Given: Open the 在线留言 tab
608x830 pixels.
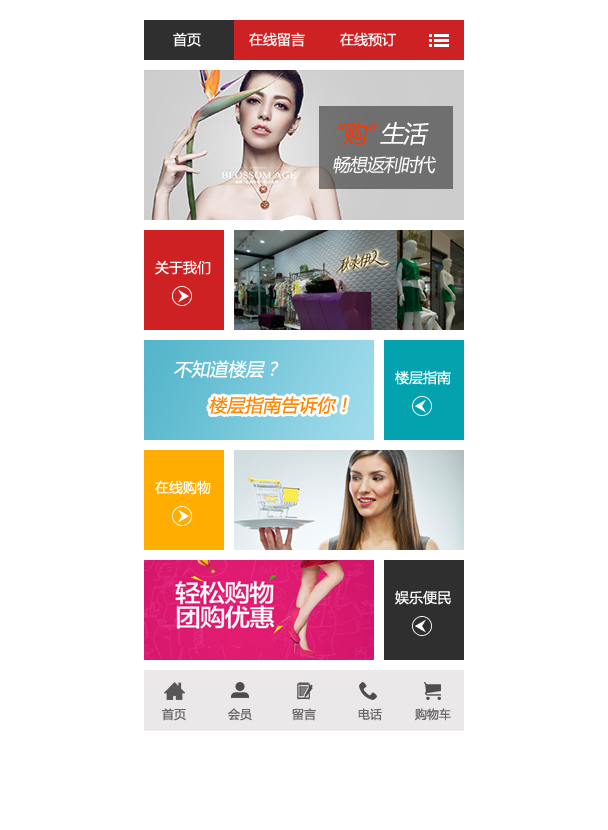Looking at the screenshot, I should (x=277, y=40).
